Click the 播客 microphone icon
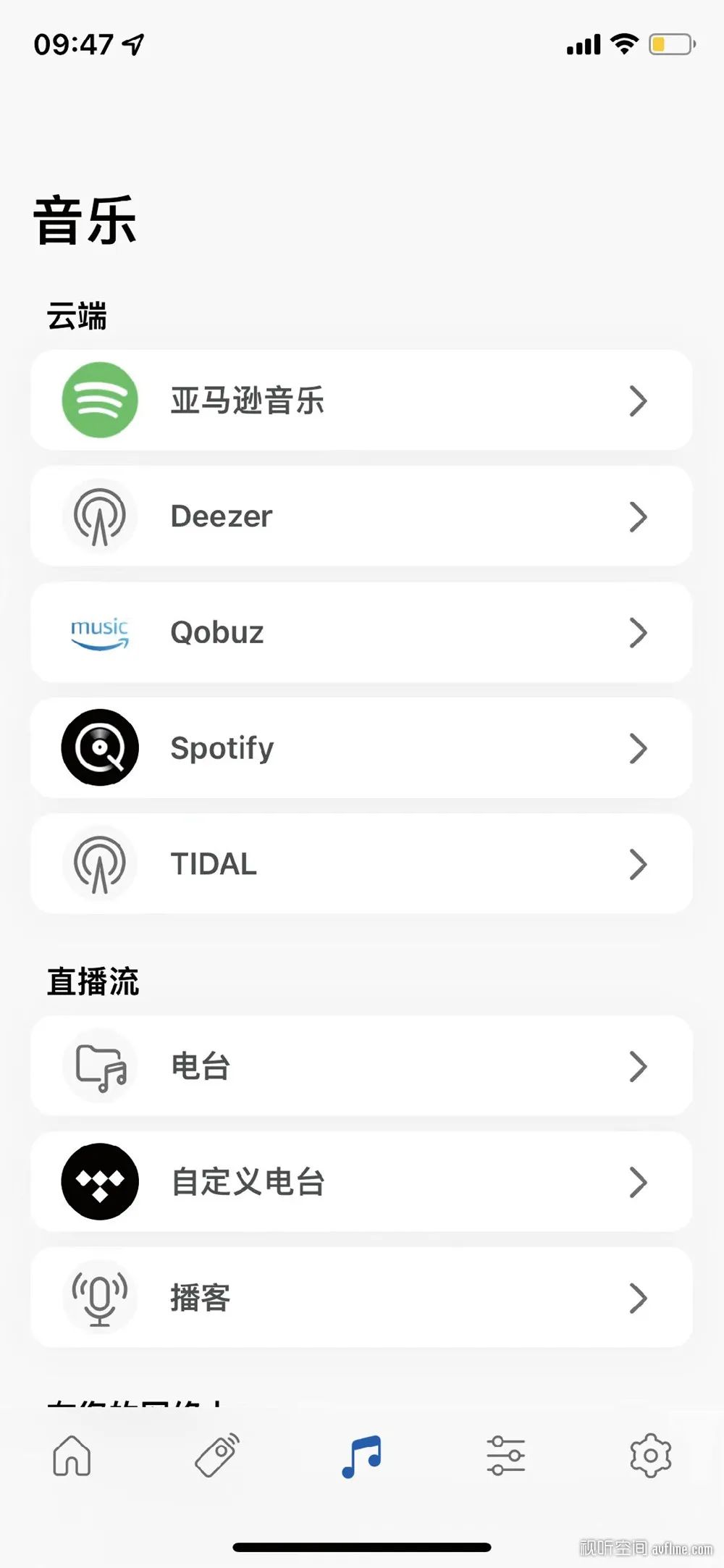Image resolution: width=724 pixels, height=1568 pixels. click(x=99, y=1297)
